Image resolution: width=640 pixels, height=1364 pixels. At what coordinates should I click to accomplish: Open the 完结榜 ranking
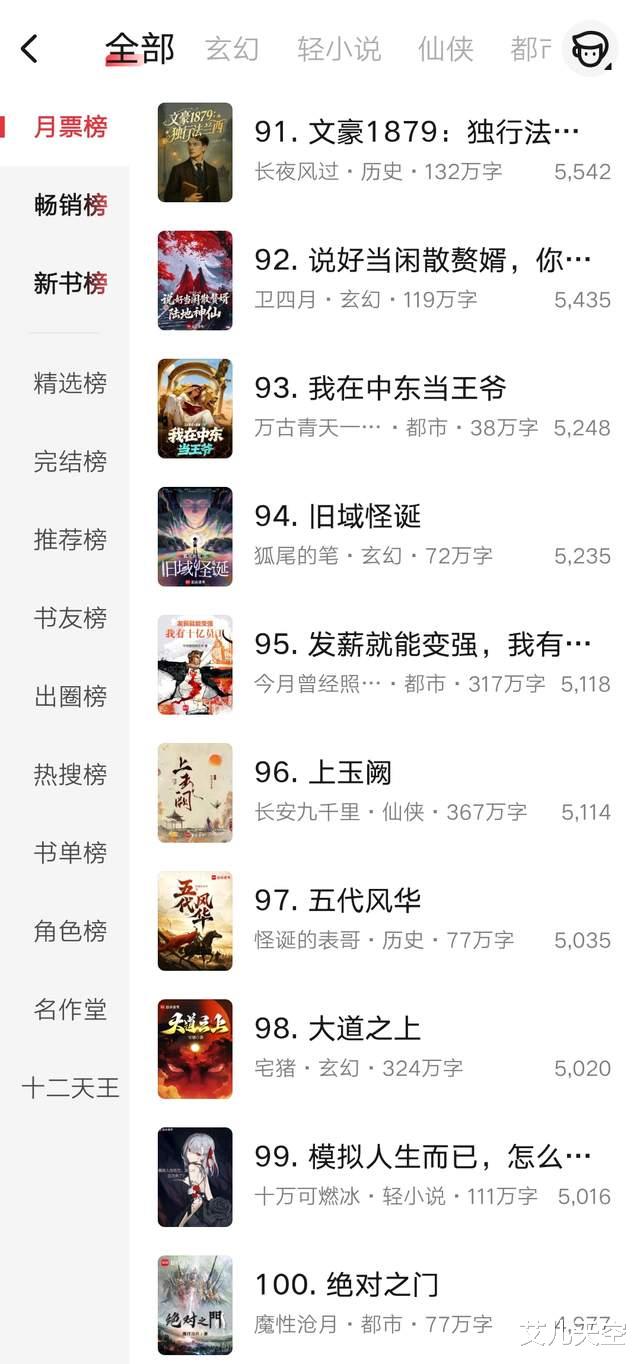[x=70, y=461]
